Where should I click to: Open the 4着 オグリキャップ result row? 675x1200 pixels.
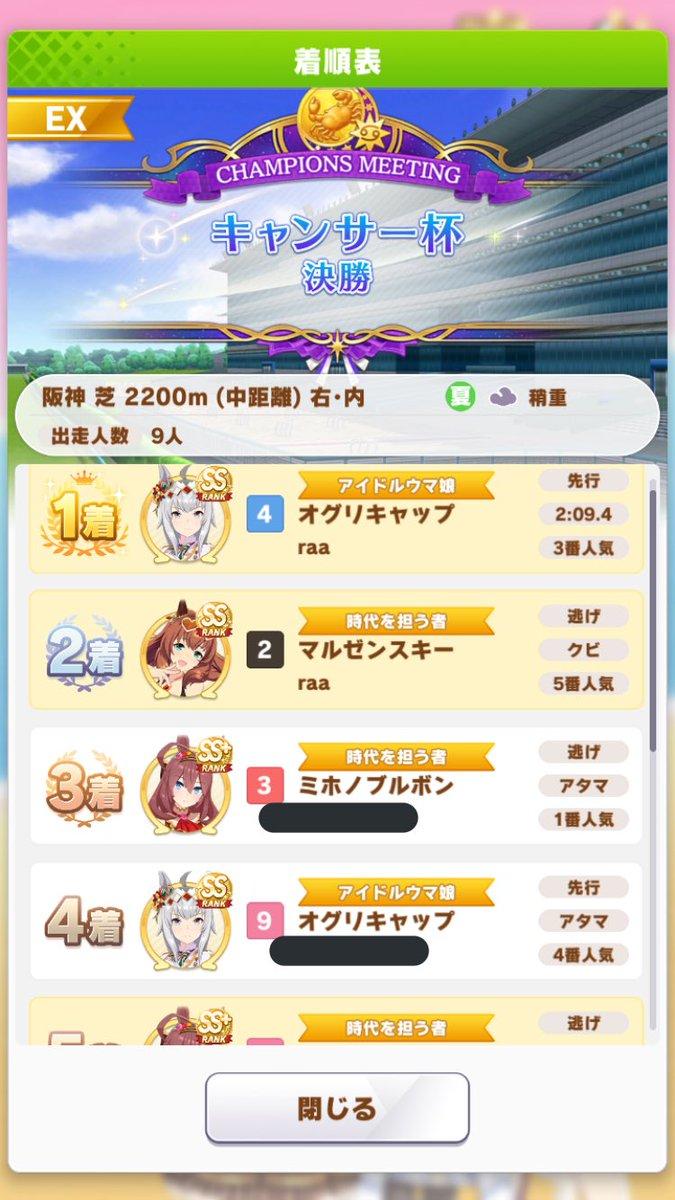point(336,921)
